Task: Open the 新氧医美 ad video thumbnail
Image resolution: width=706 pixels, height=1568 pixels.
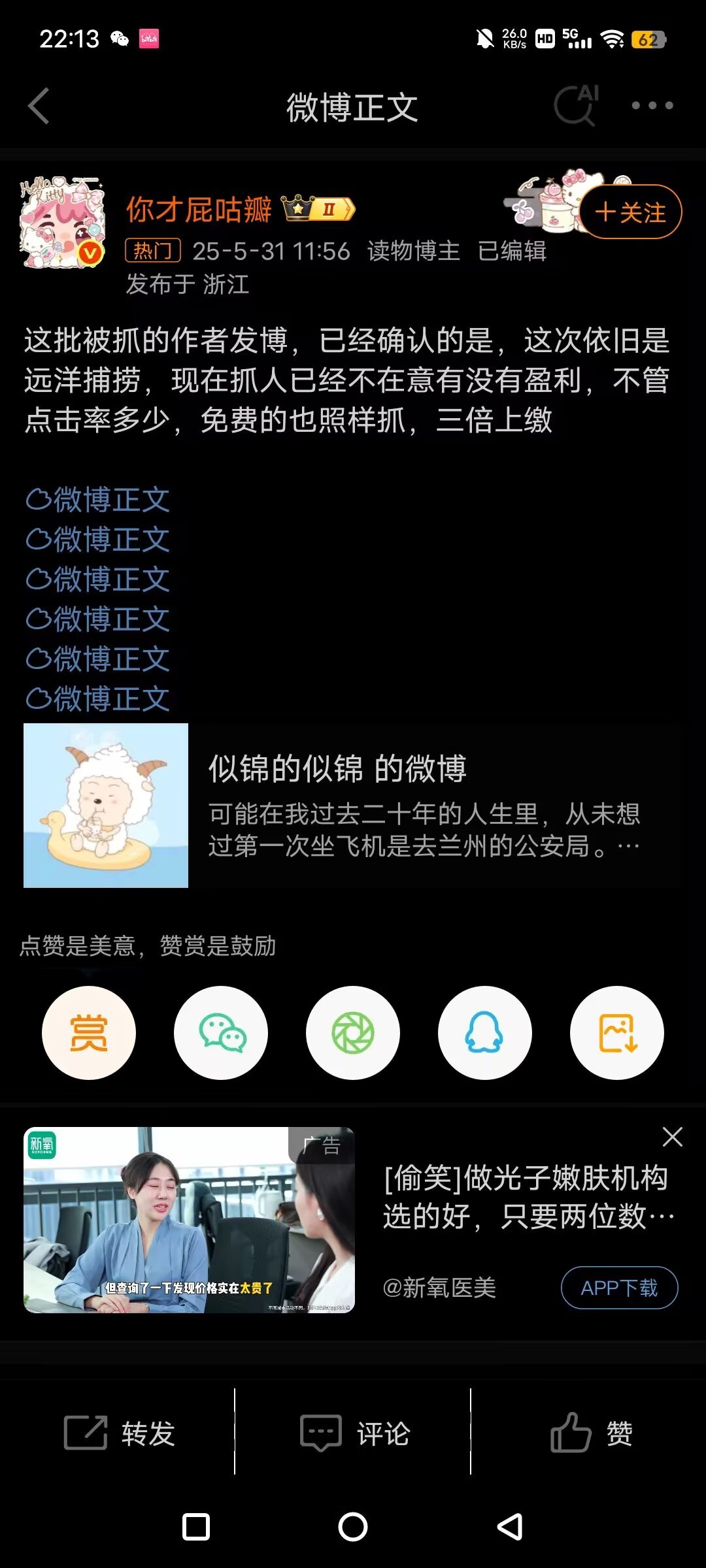Action: click(189, 1220)
